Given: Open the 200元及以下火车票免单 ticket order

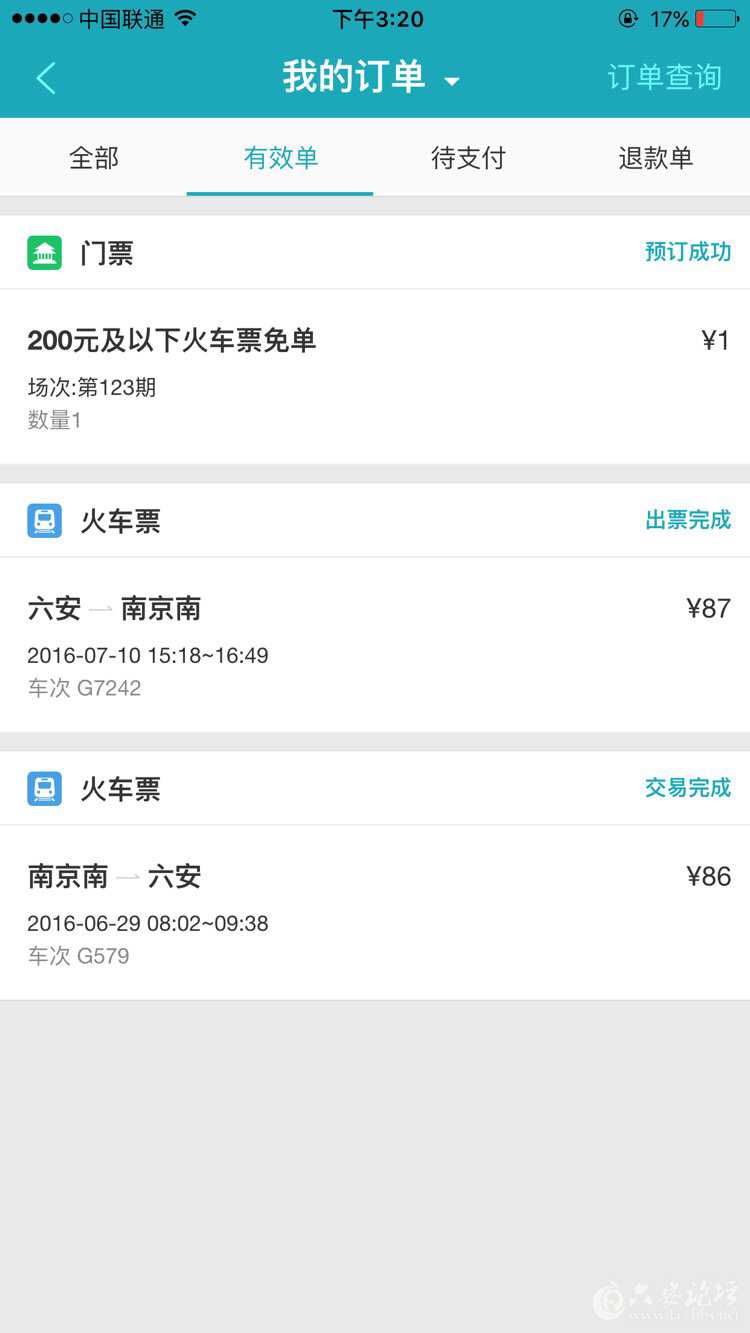Looking at the screenshot, I should point(374,376).
